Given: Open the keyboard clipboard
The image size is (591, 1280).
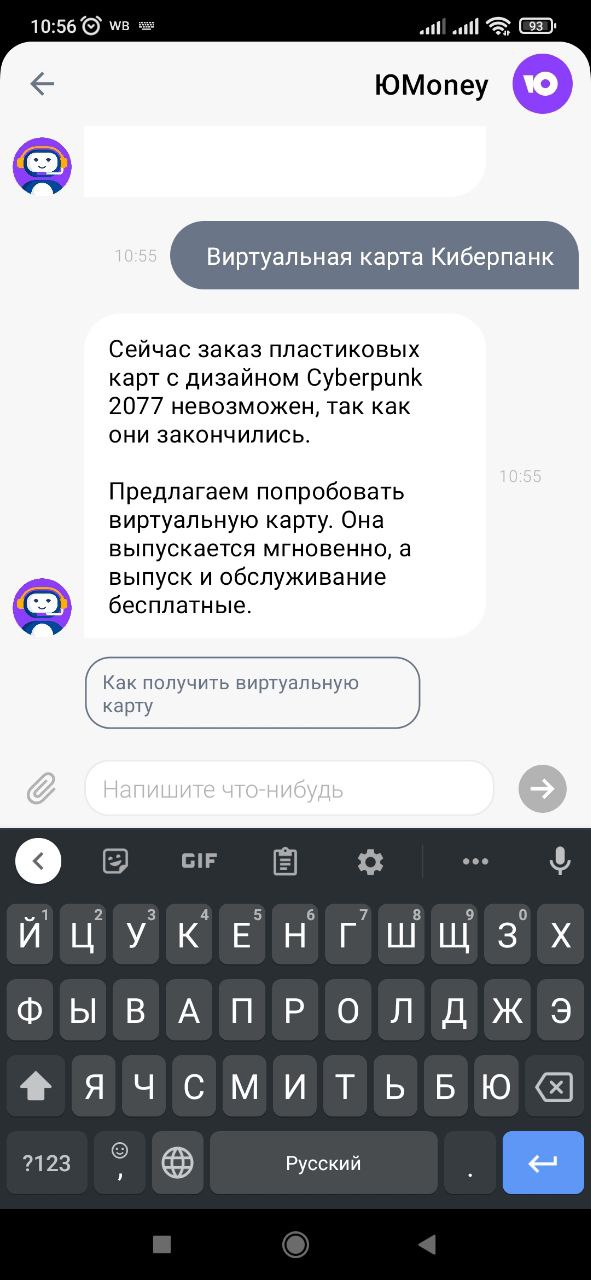Looking at the screenshot, I should 285,861.
